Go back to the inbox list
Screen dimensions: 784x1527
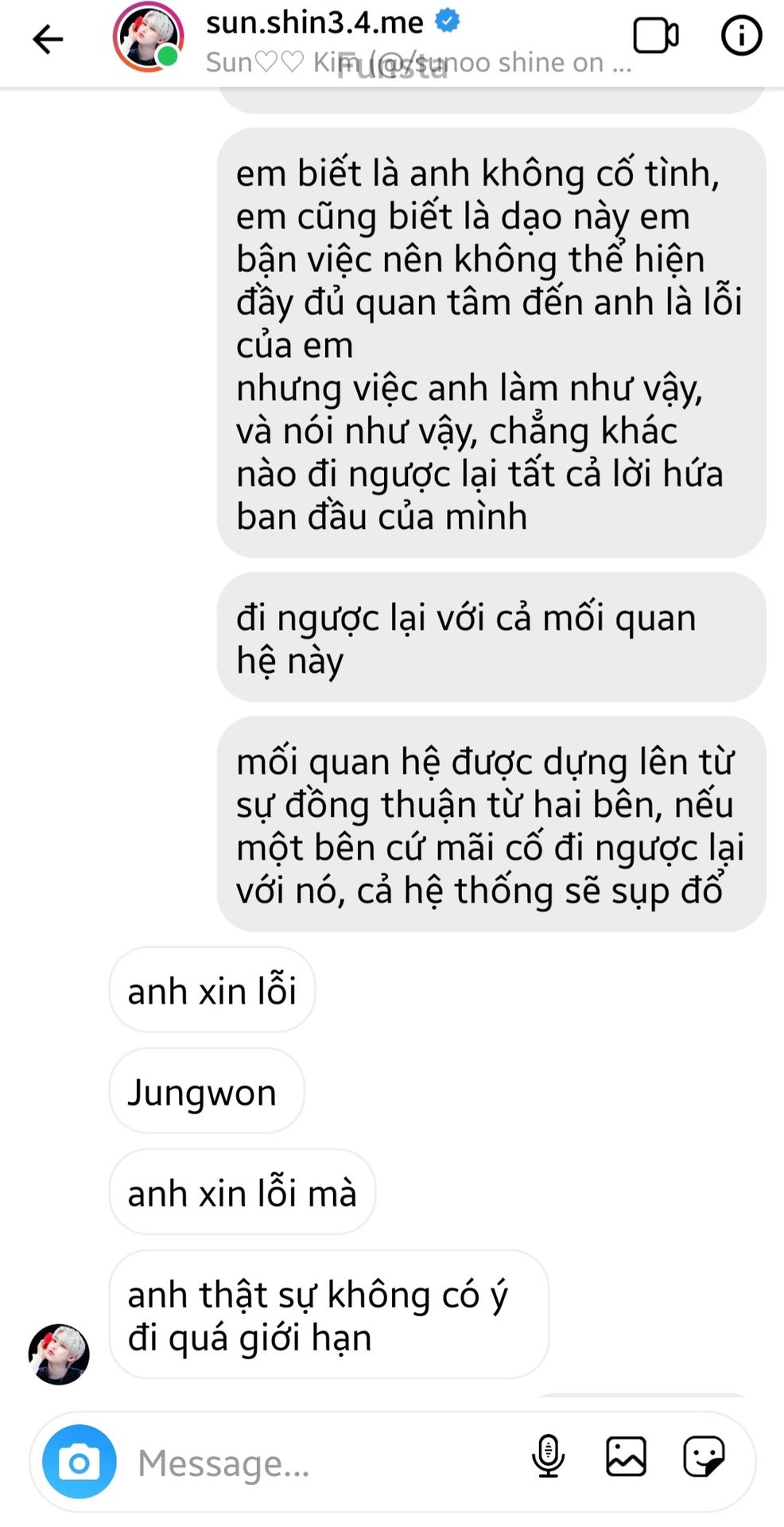(48, 38)
